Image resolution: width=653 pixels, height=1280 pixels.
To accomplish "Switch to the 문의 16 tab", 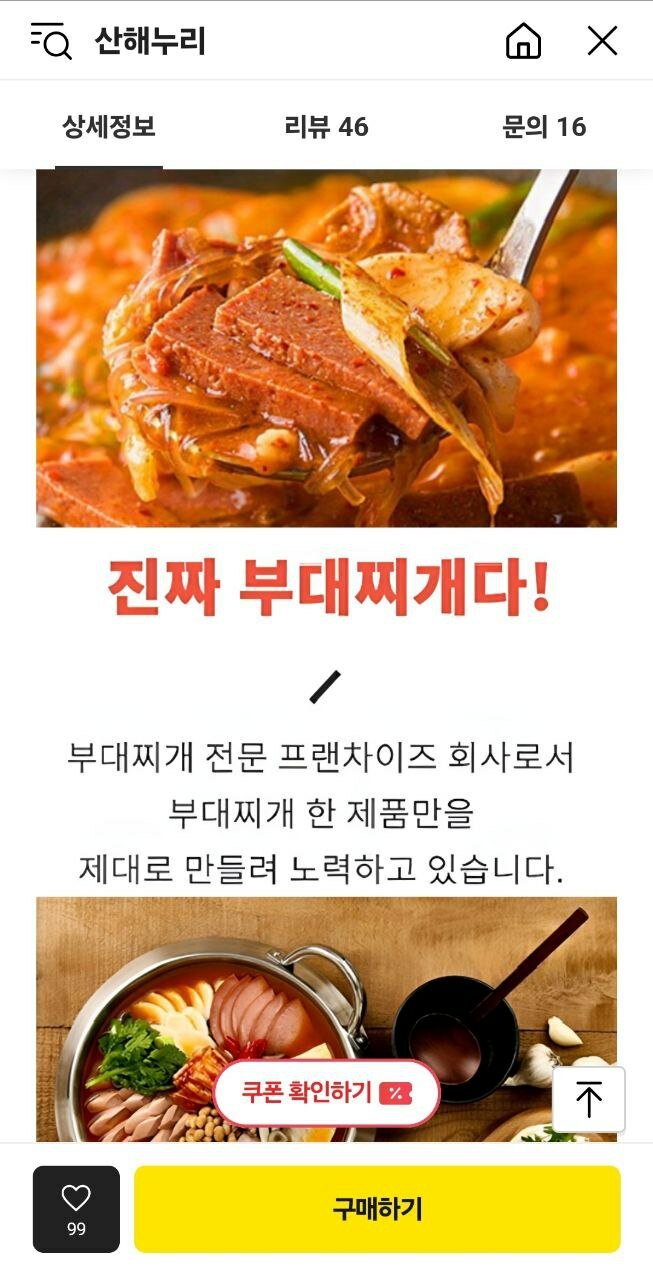I will pos(543,127).
